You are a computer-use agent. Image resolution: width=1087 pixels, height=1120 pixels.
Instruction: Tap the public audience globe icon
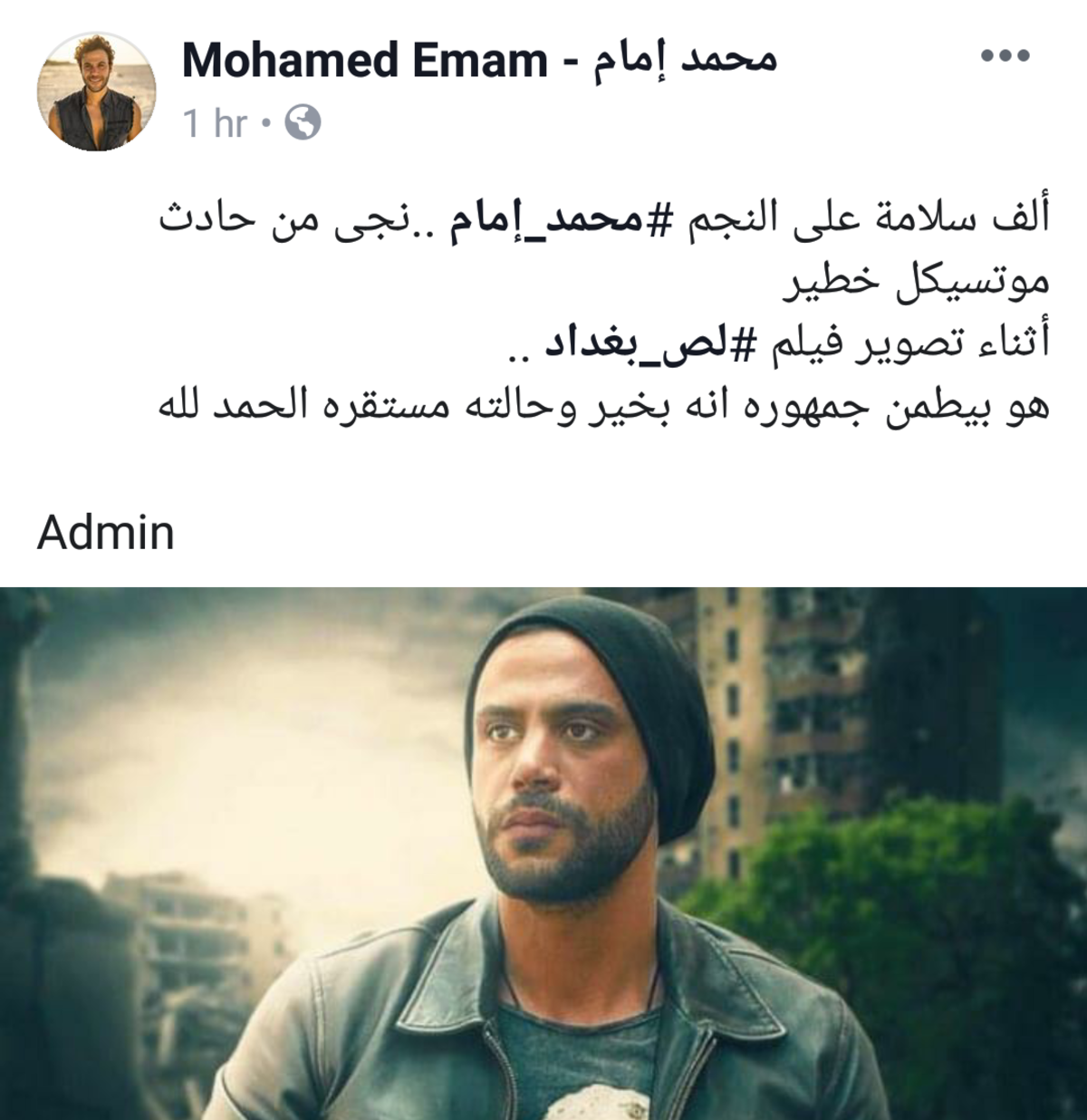tap(303, 122)
